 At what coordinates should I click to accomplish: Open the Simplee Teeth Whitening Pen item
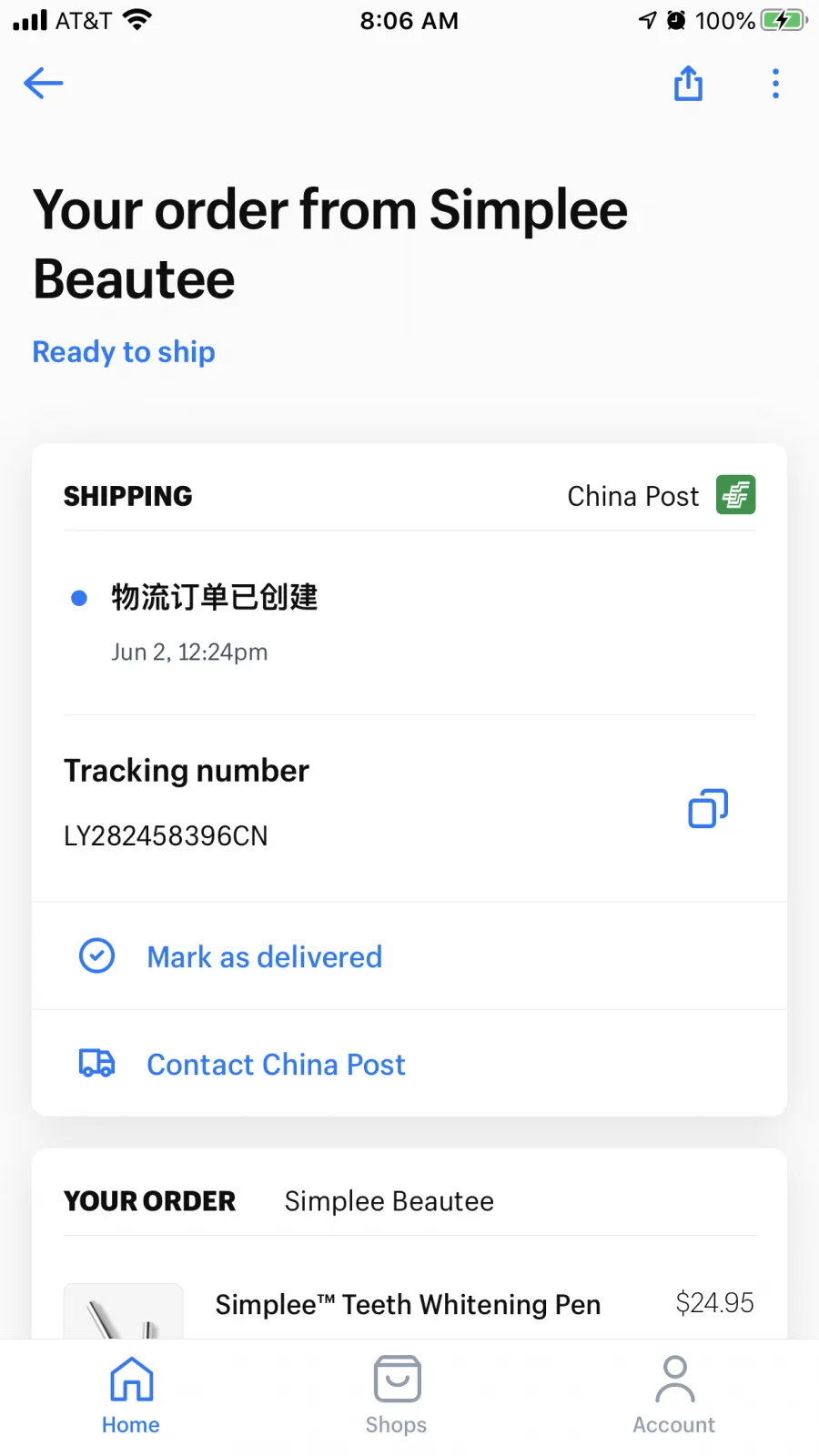tap(409, 1303)
